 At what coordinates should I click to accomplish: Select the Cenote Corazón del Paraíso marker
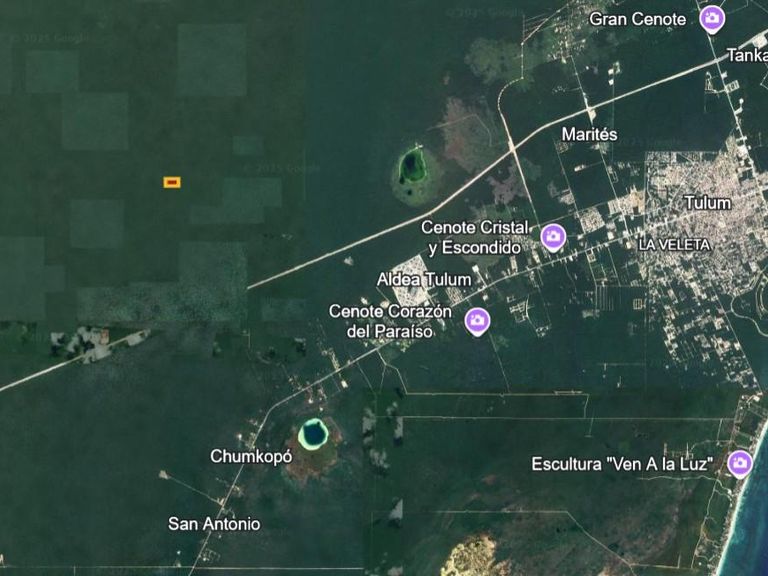click(478, 320)
